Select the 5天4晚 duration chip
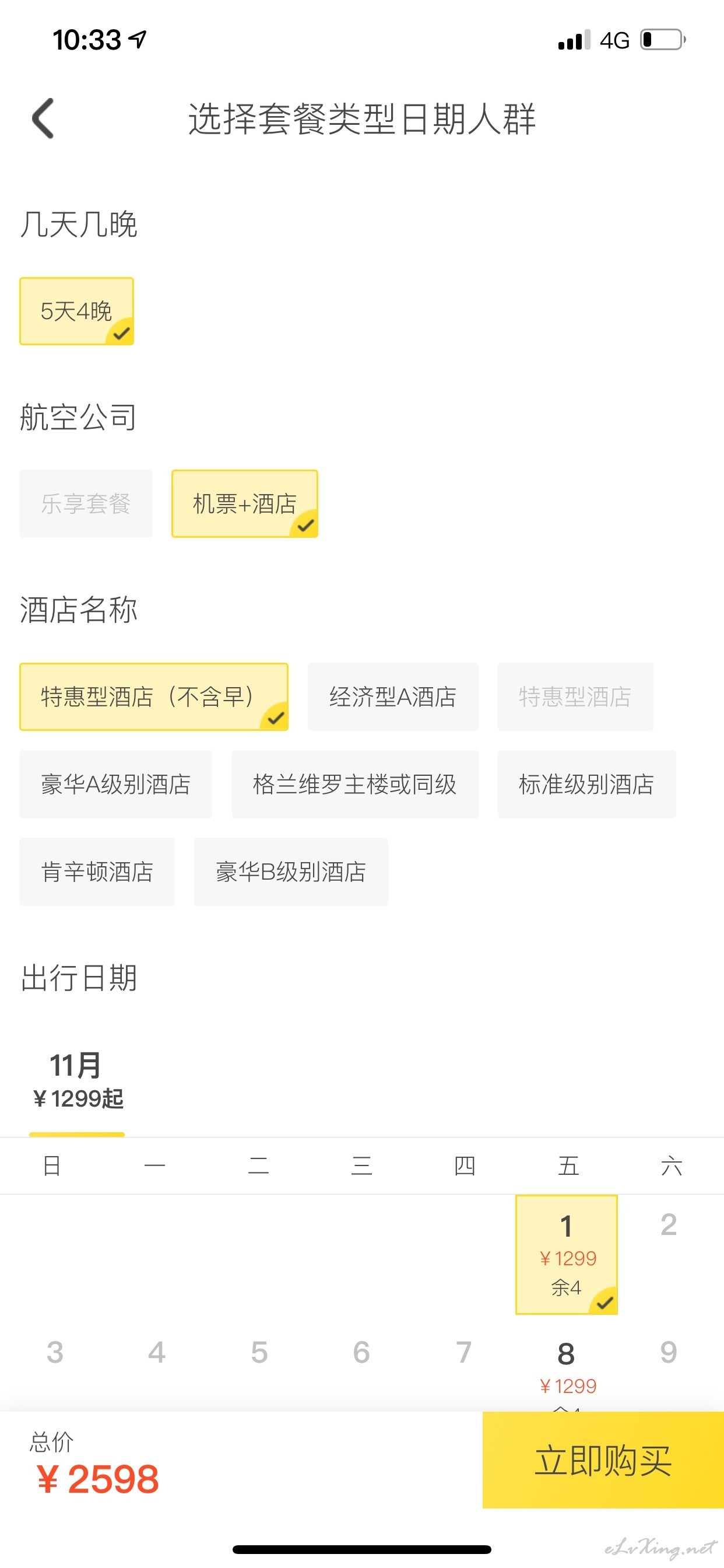Viewport: 724px width, 1568px height. (77, 311)
